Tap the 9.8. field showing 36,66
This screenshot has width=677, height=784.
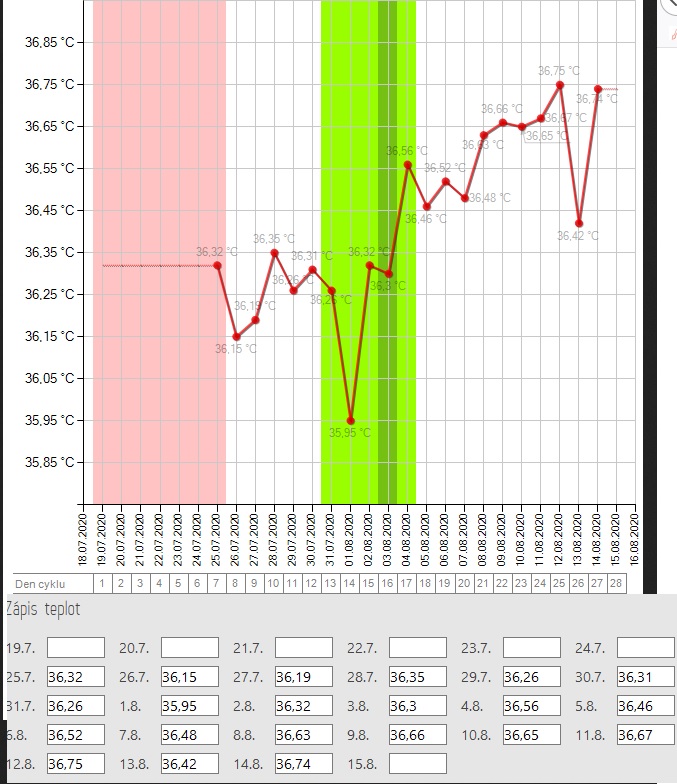coord(417,735)
